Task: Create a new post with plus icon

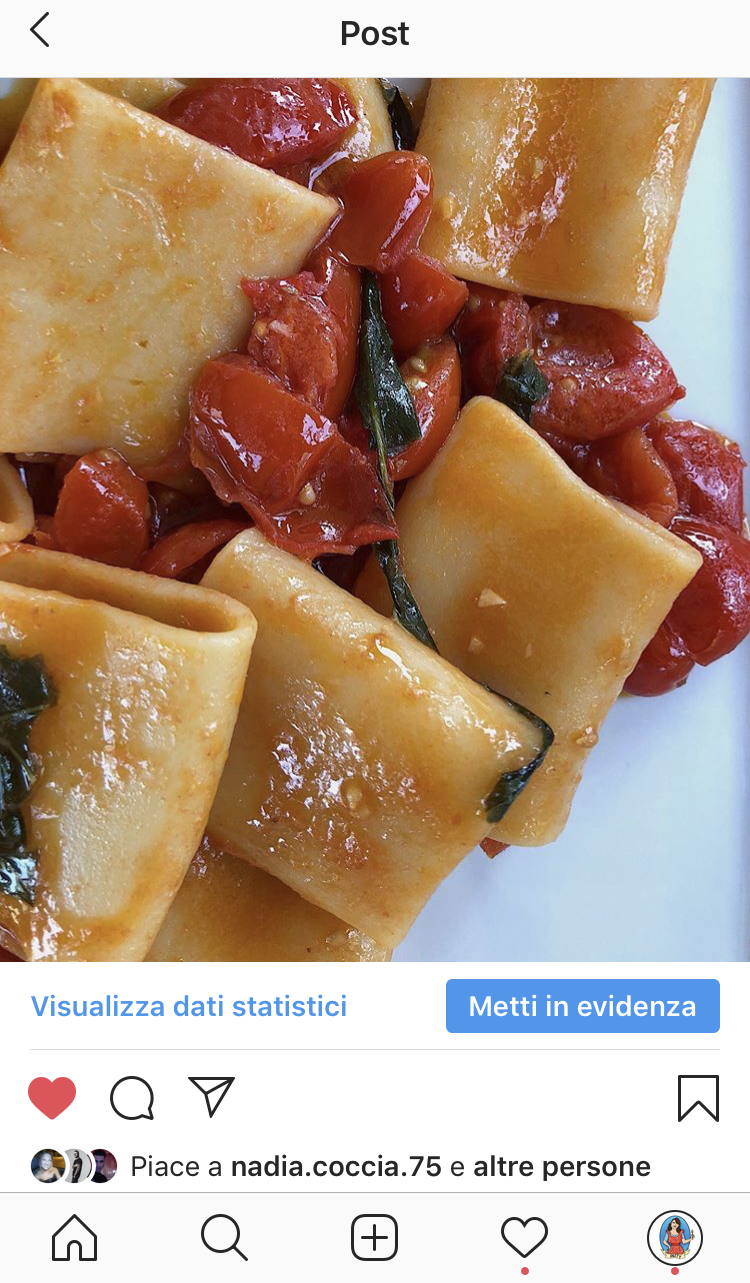Action: click(x=375, y=1239)
